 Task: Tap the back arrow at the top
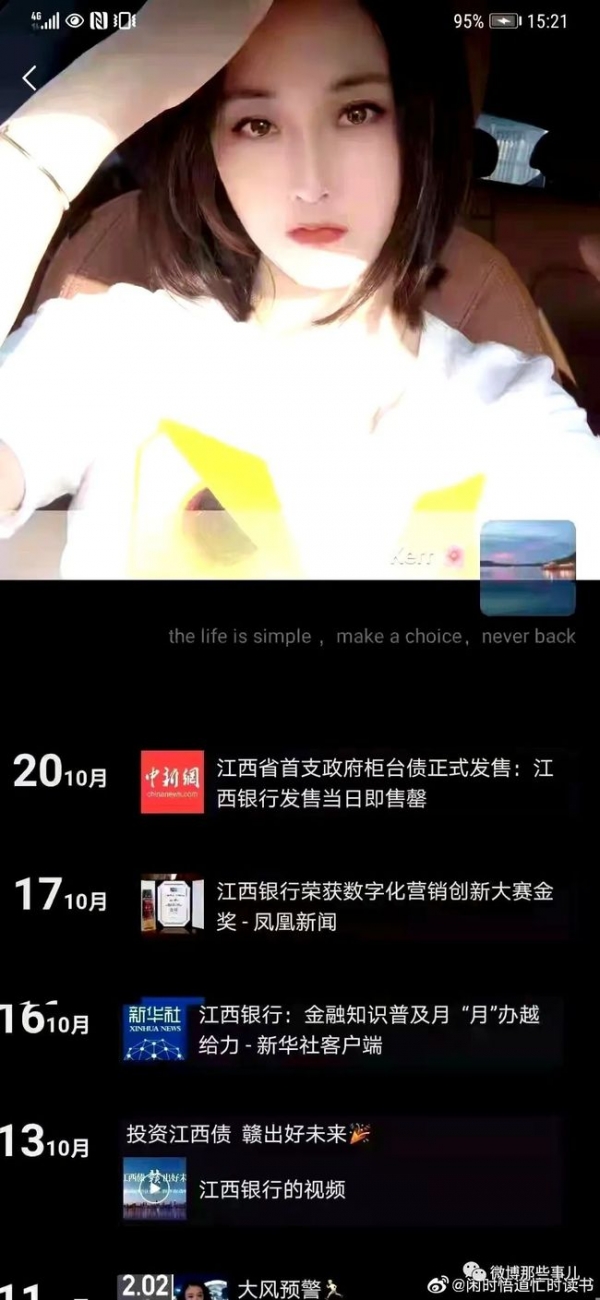click(x=29, y=78)
